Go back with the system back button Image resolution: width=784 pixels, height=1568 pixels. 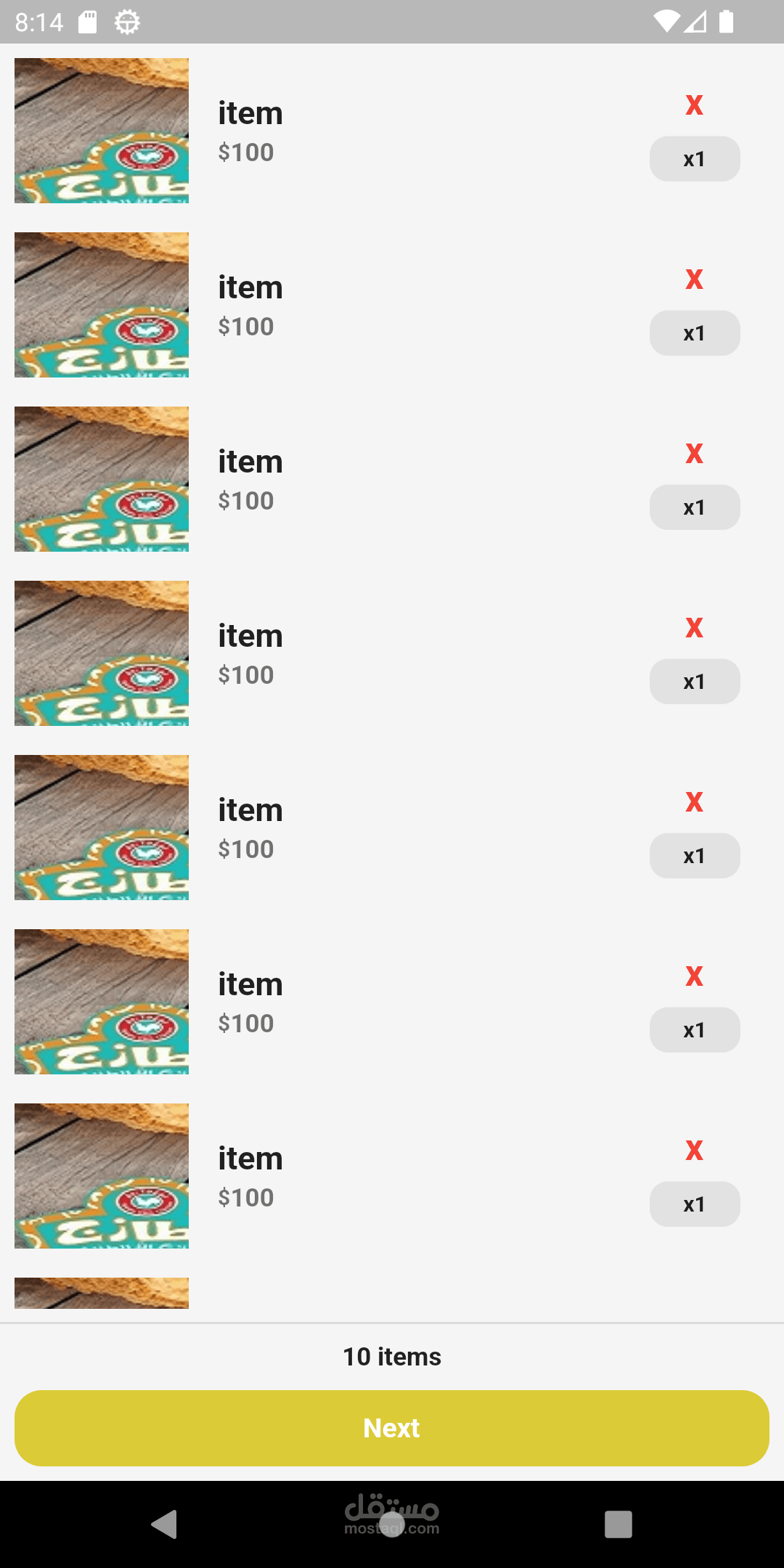[x=165, y=1524]
